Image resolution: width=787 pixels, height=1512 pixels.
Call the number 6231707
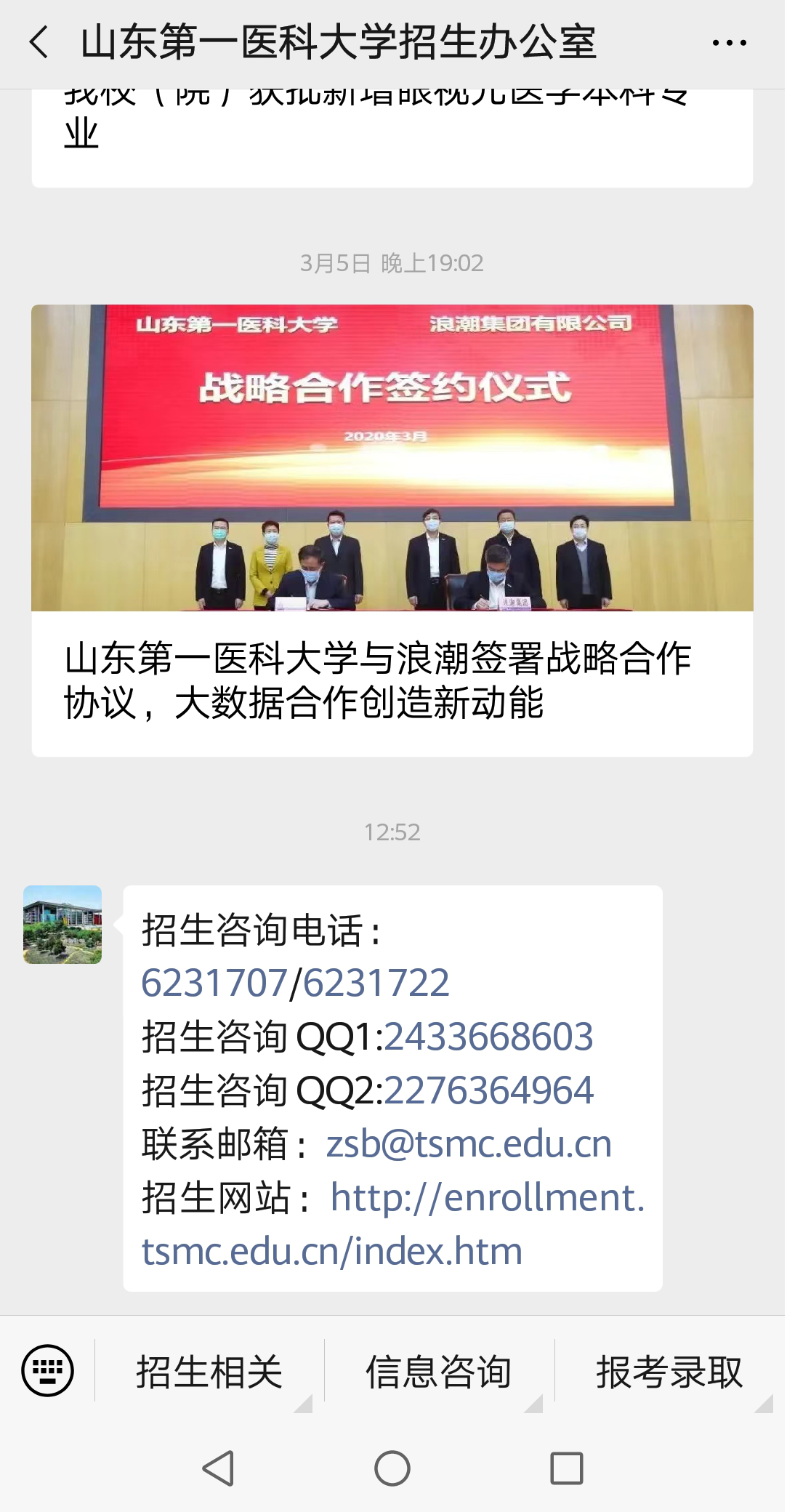point(214,984)
